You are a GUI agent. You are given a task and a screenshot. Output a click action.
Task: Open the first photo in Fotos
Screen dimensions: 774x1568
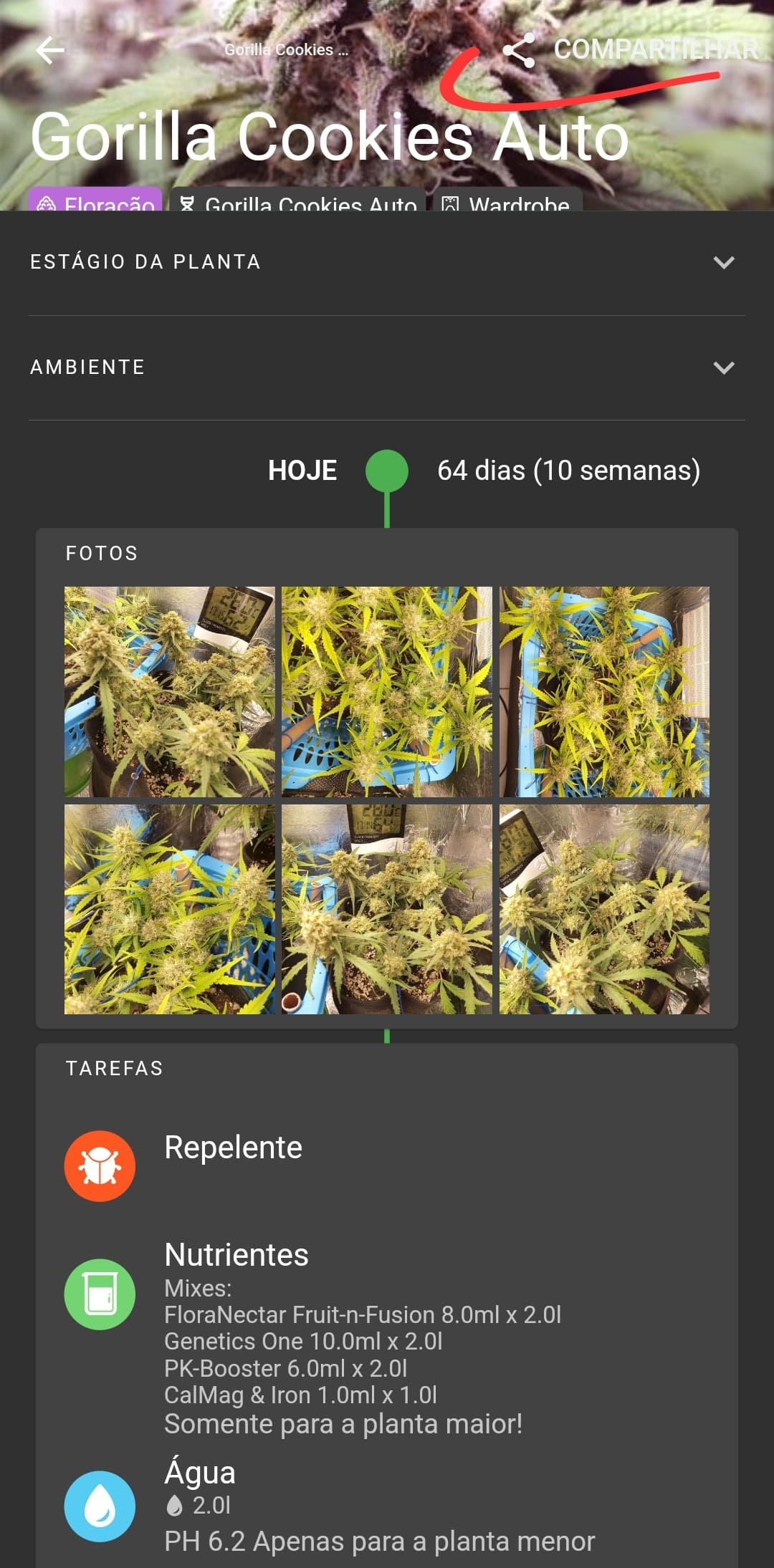coord(170,692)
